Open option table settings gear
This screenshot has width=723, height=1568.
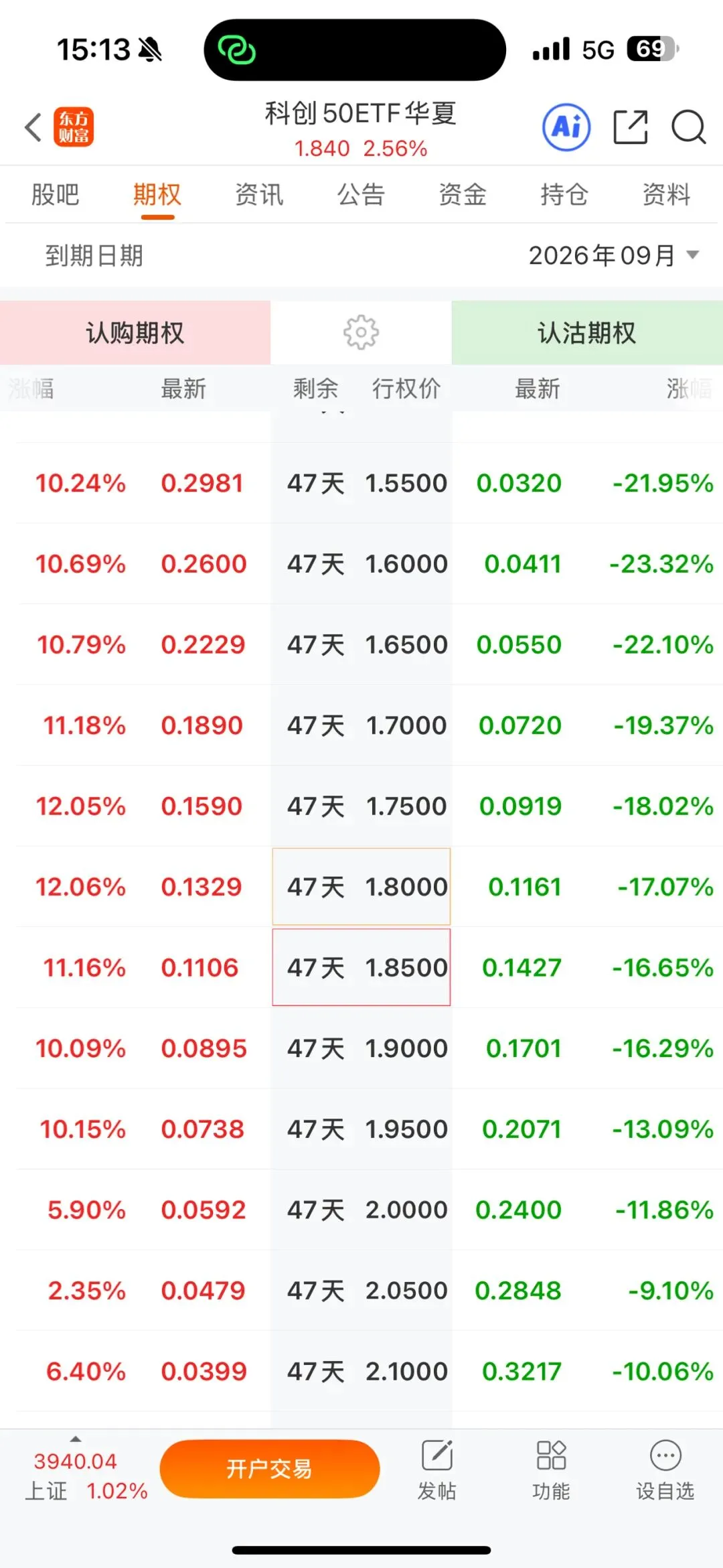[x=361, y=332]
